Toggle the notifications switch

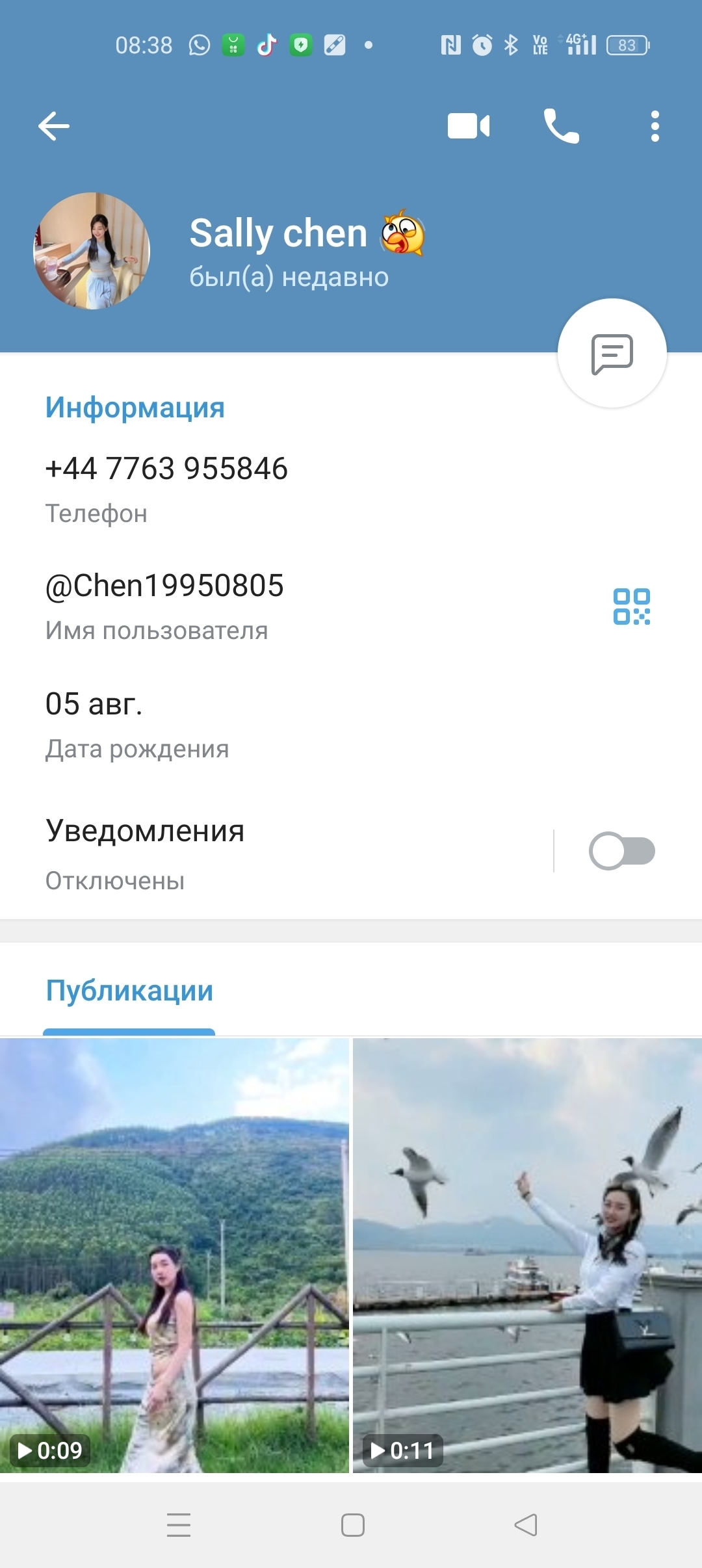pyautogui.click(x=621, y=852)
